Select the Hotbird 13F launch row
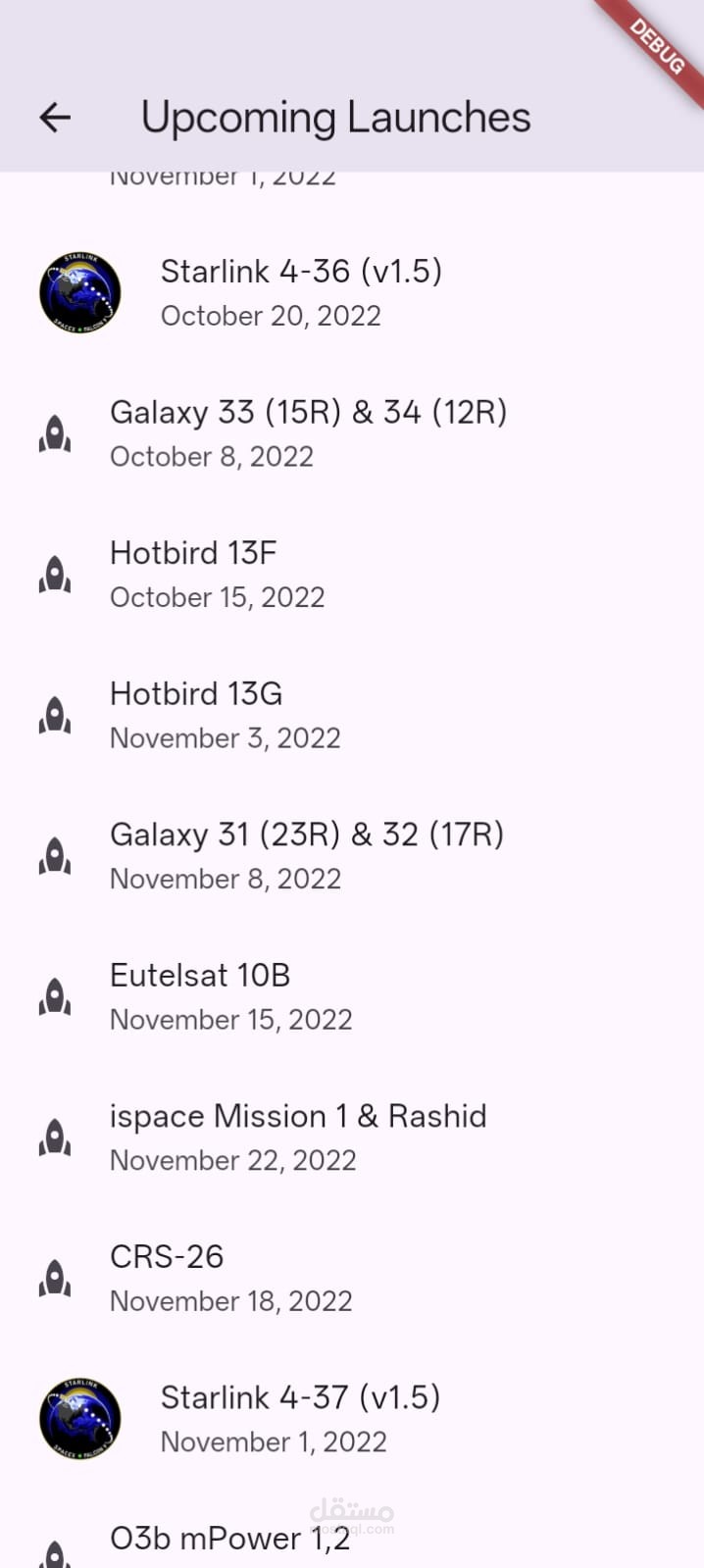The height and width of the screenshot is (1568, 704). point(352,574)
